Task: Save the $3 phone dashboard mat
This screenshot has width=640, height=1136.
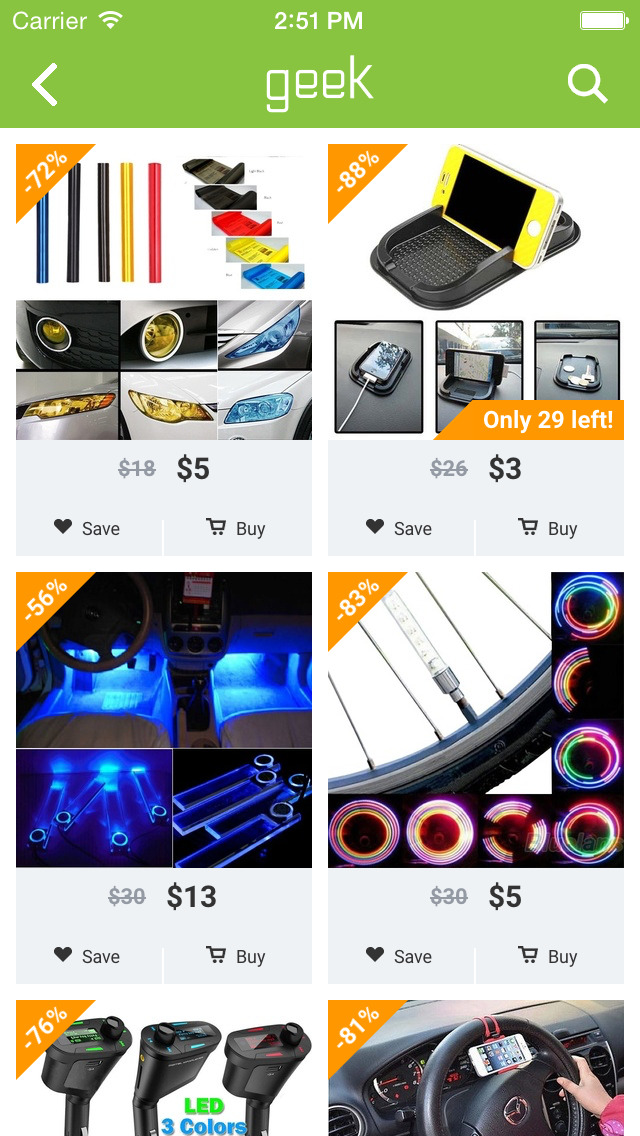Action: coord(400,528)
